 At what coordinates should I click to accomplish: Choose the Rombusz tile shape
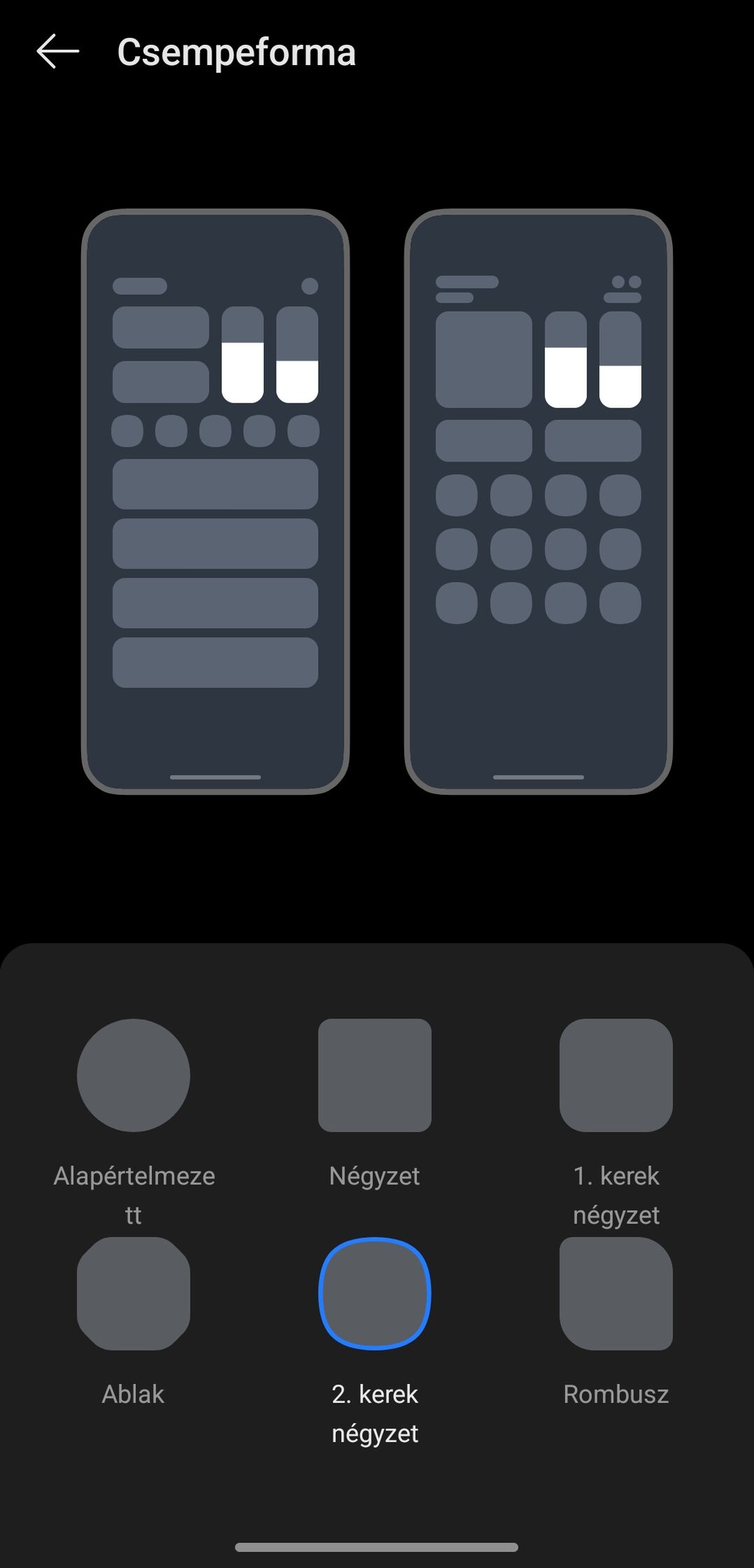tap(615, 1293)
